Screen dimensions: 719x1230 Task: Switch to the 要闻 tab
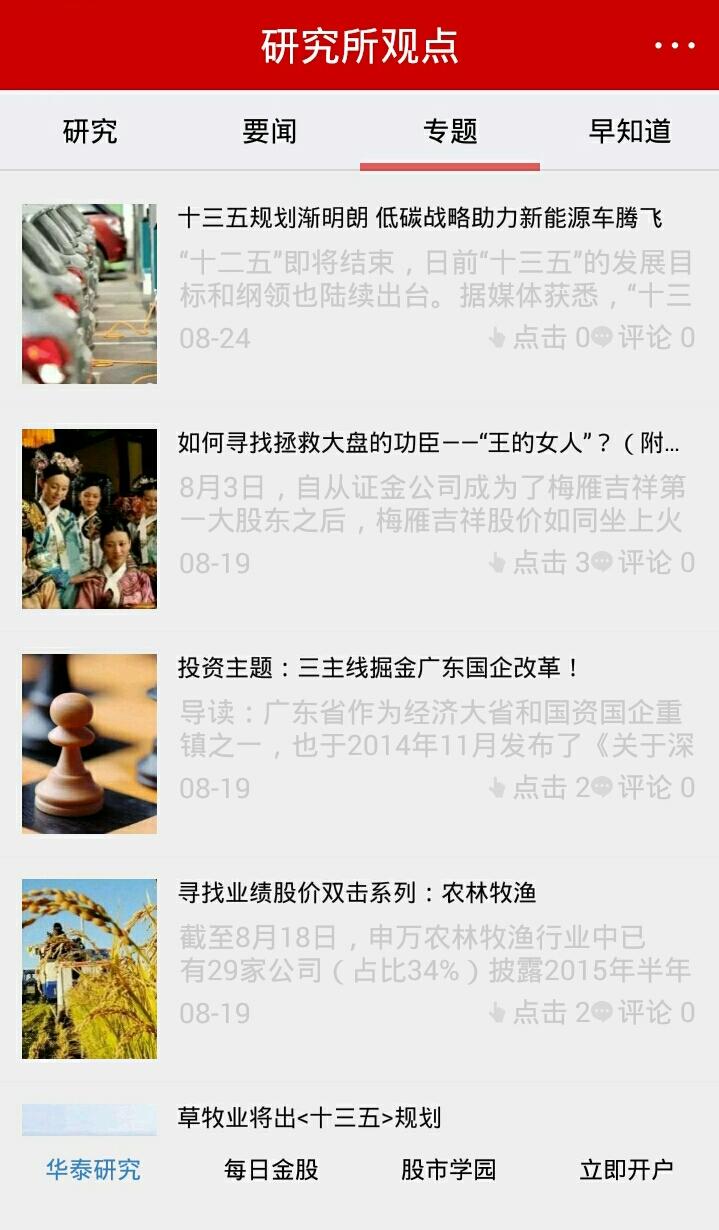269,131
